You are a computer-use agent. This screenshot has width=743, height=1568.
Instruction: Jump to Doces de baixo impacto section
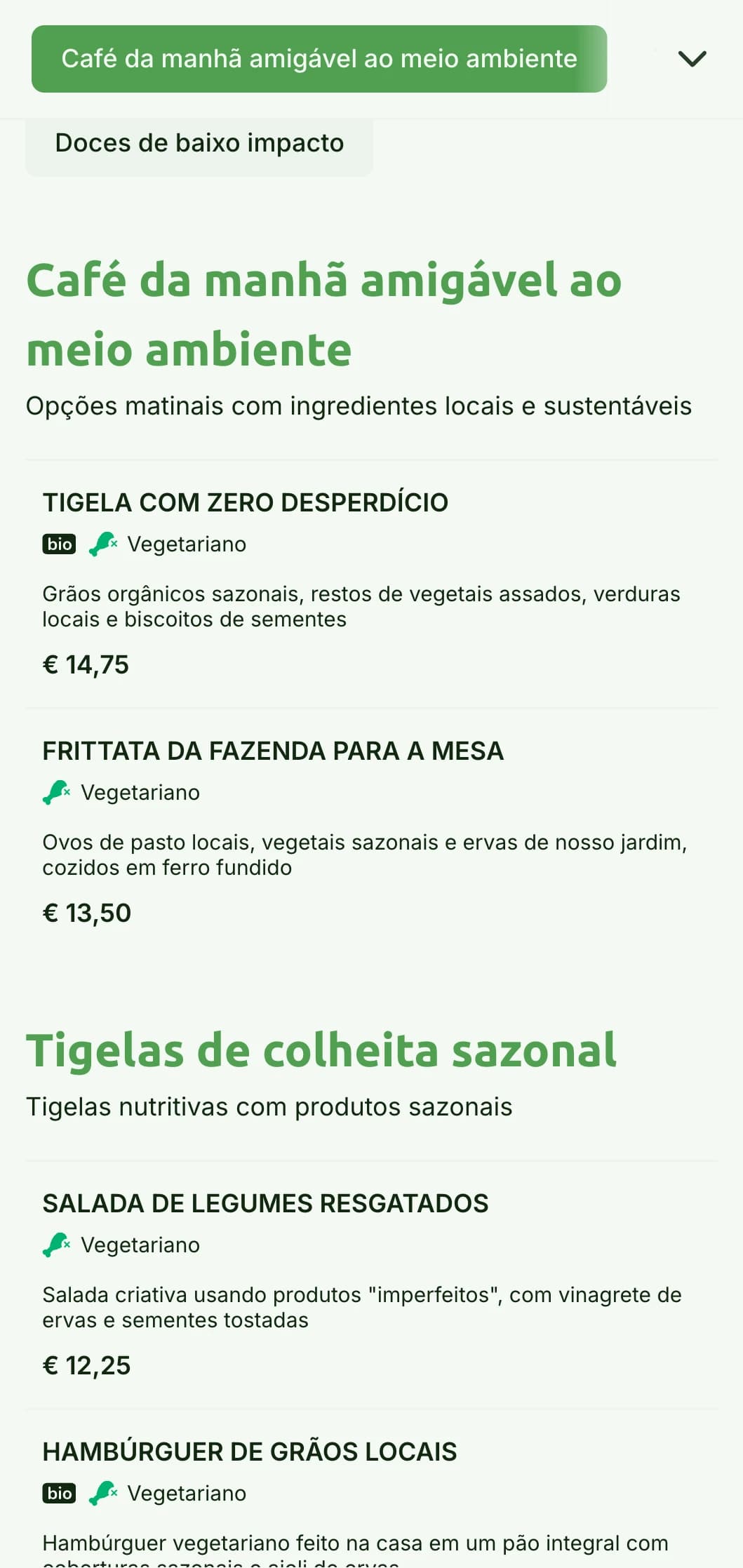coord(199,144)
